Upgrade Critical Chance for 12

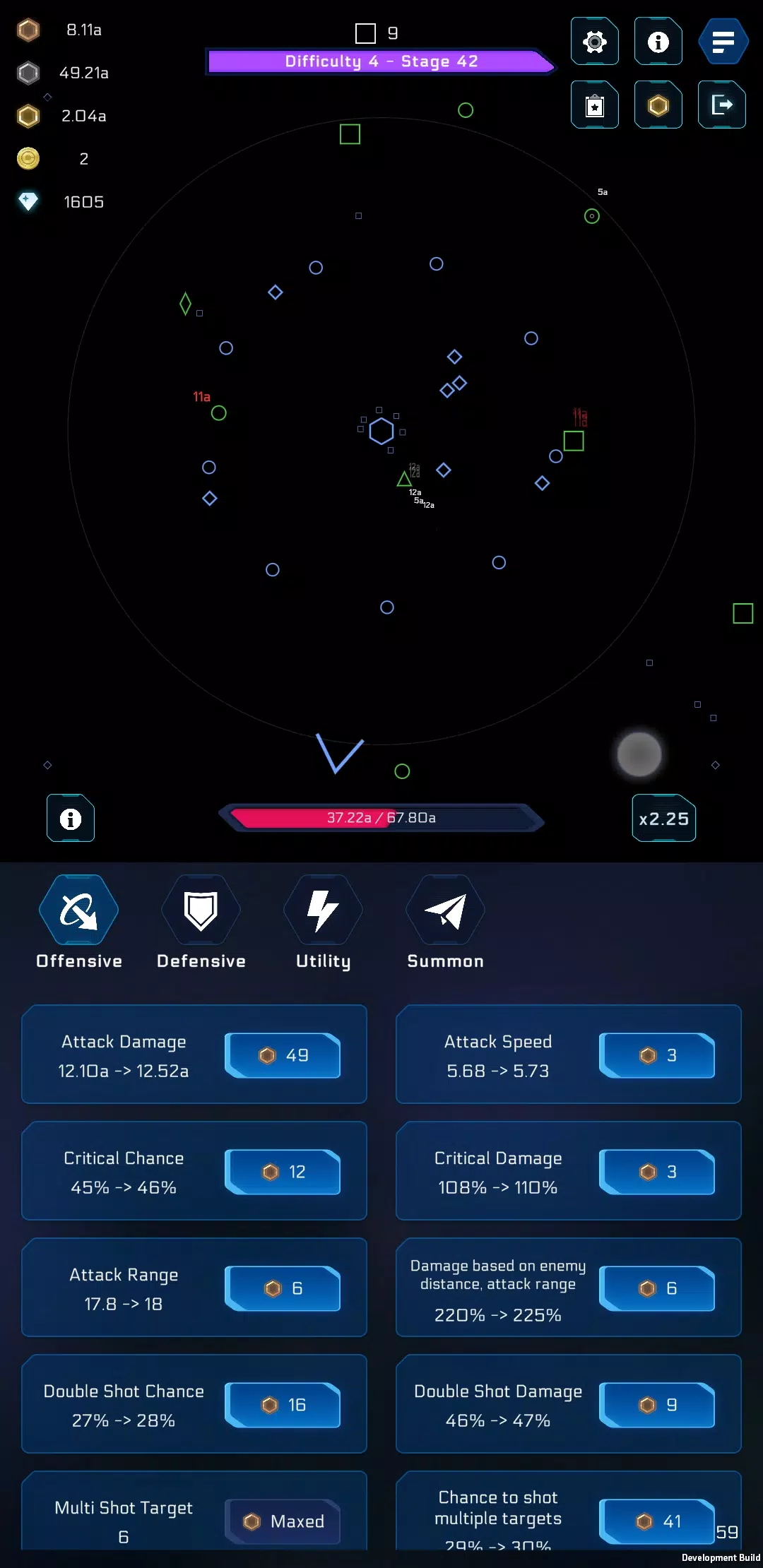pos(283,1172)
